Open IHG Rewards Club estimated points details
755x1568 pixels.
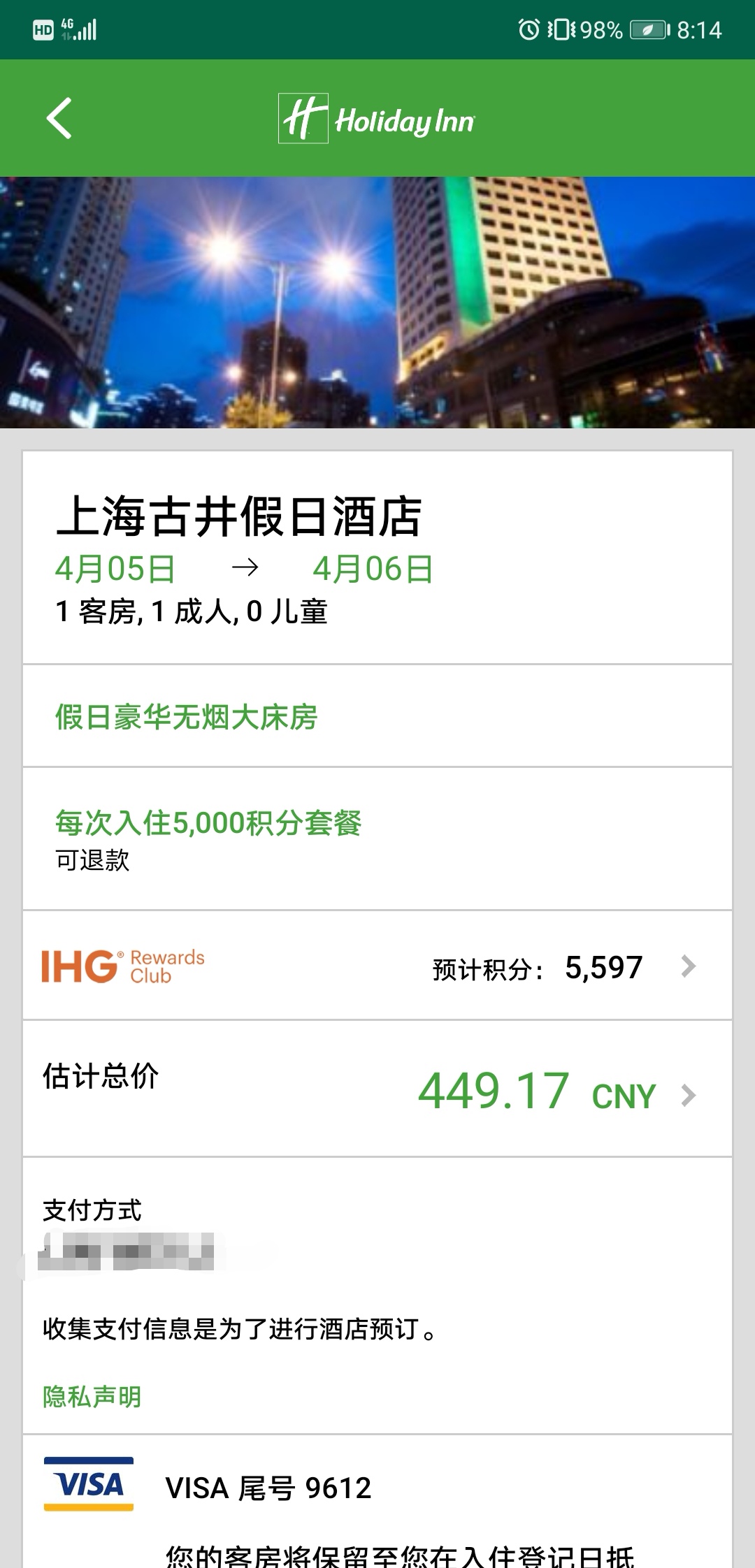(x=688, y=966)
